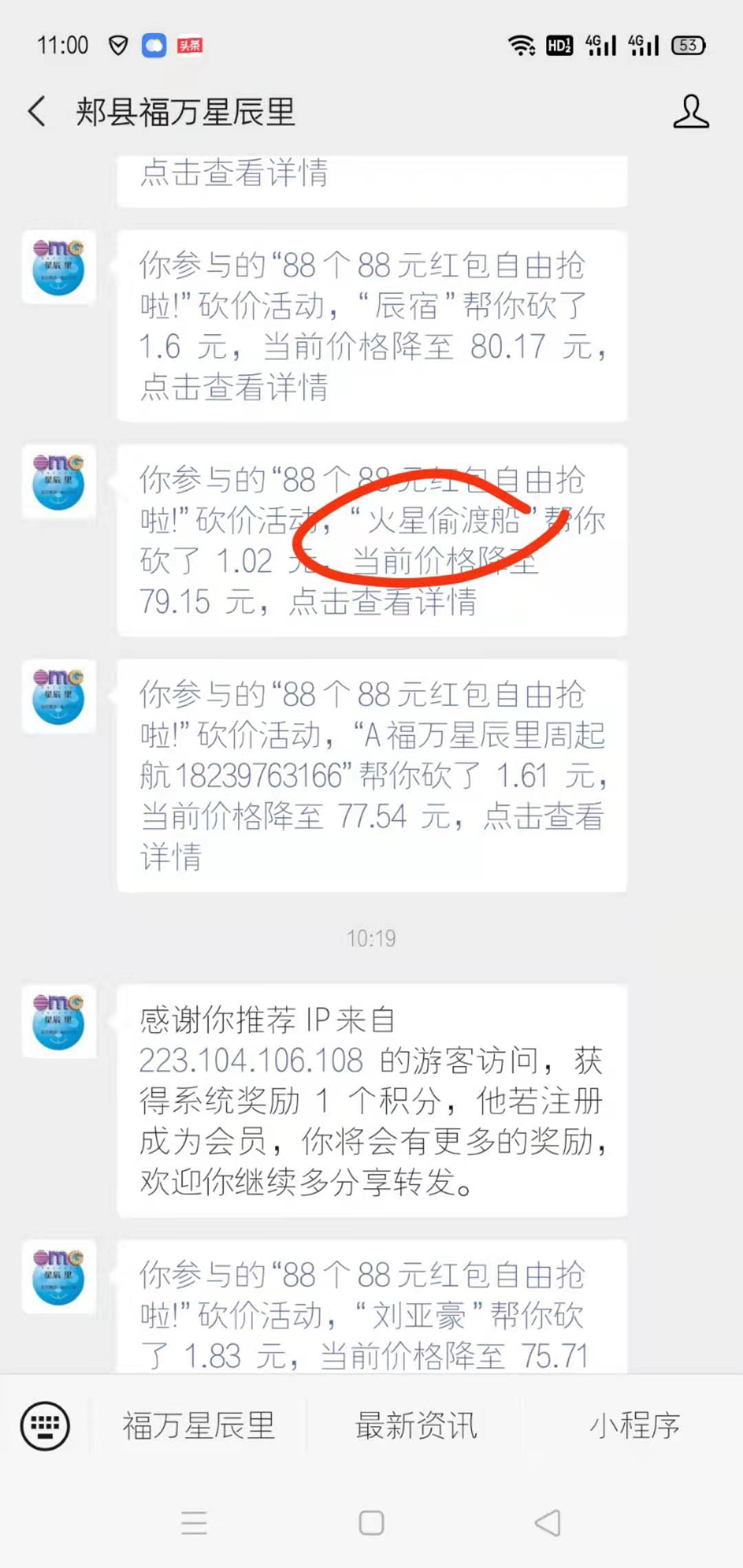Open message where 火星偷渡船 cut 1.02 元

[371, 541]
